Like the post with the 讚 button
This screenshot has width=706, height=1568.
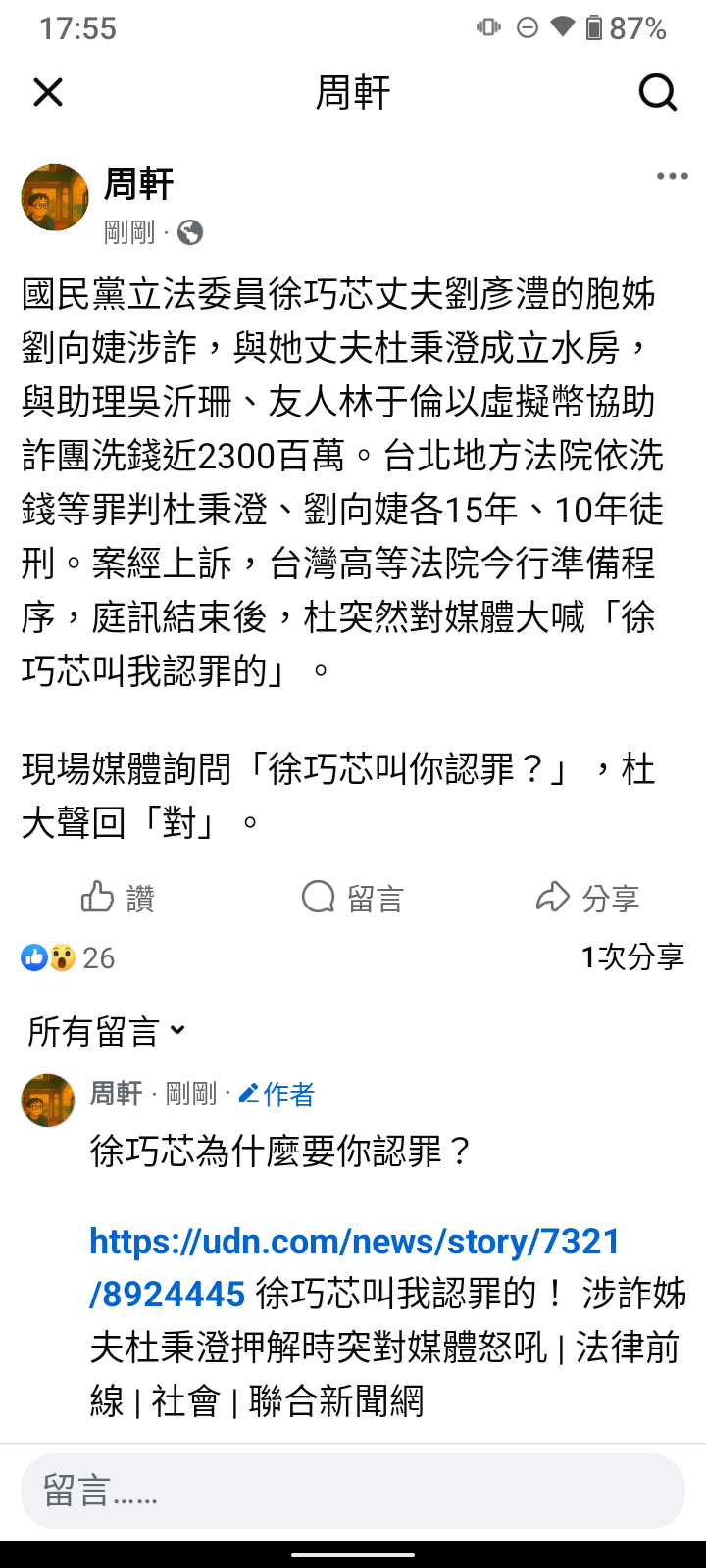click(118, 898)
